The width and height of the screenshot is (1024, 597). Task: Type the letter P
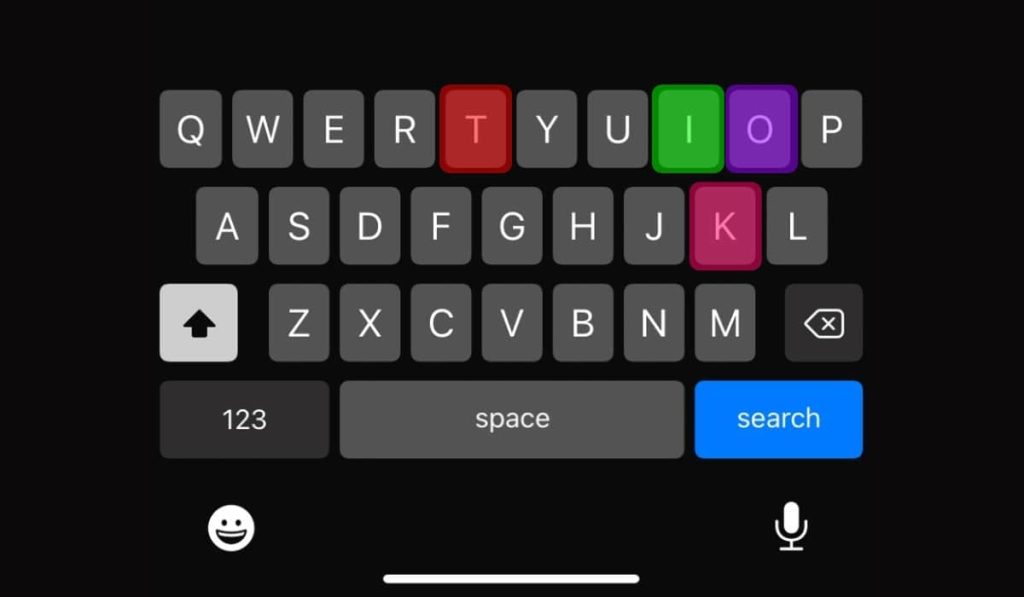pos(831,129)
